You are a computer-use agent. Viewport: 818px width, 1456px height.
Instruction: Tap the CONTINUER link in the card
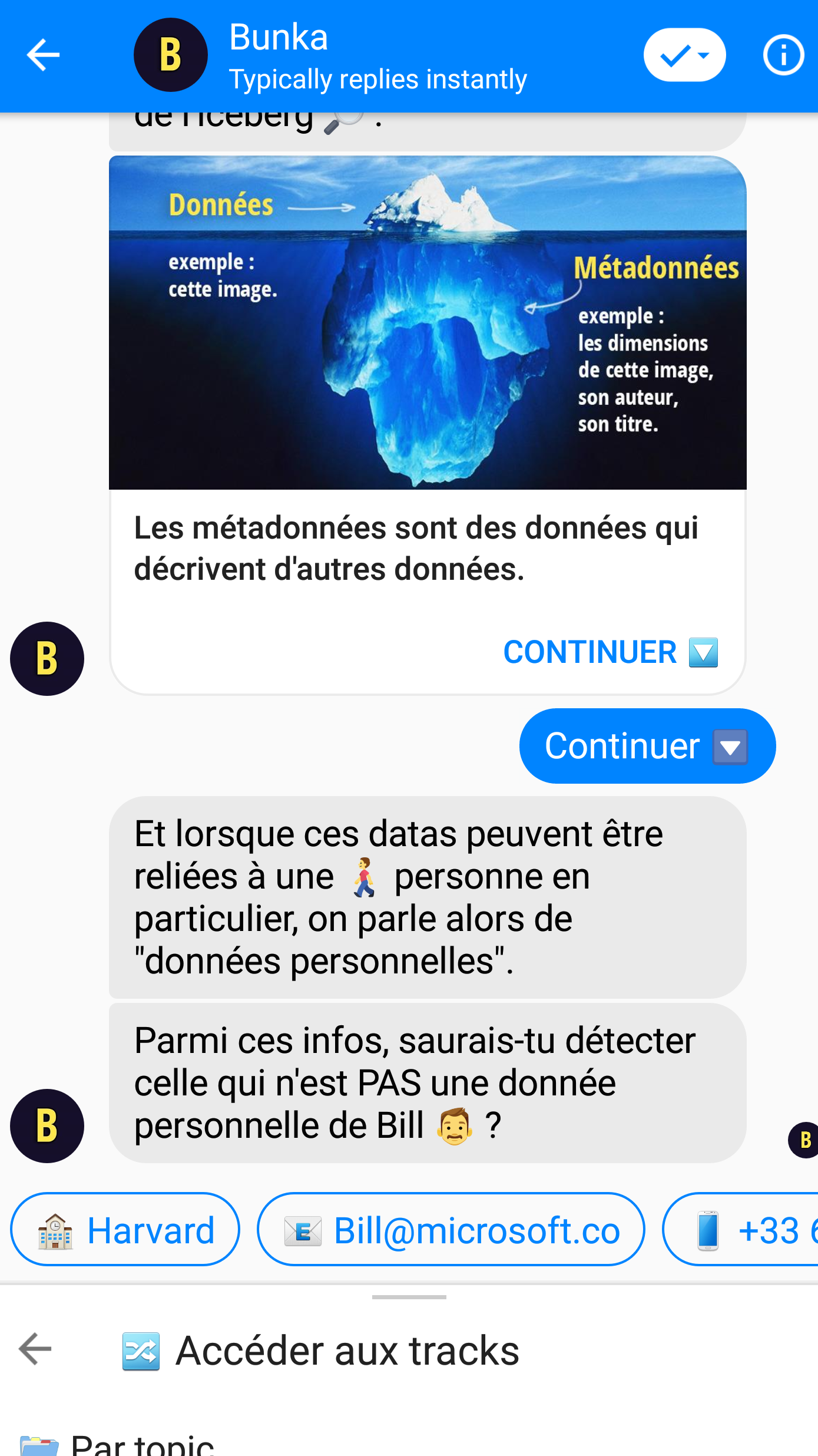tap(611, 652)
